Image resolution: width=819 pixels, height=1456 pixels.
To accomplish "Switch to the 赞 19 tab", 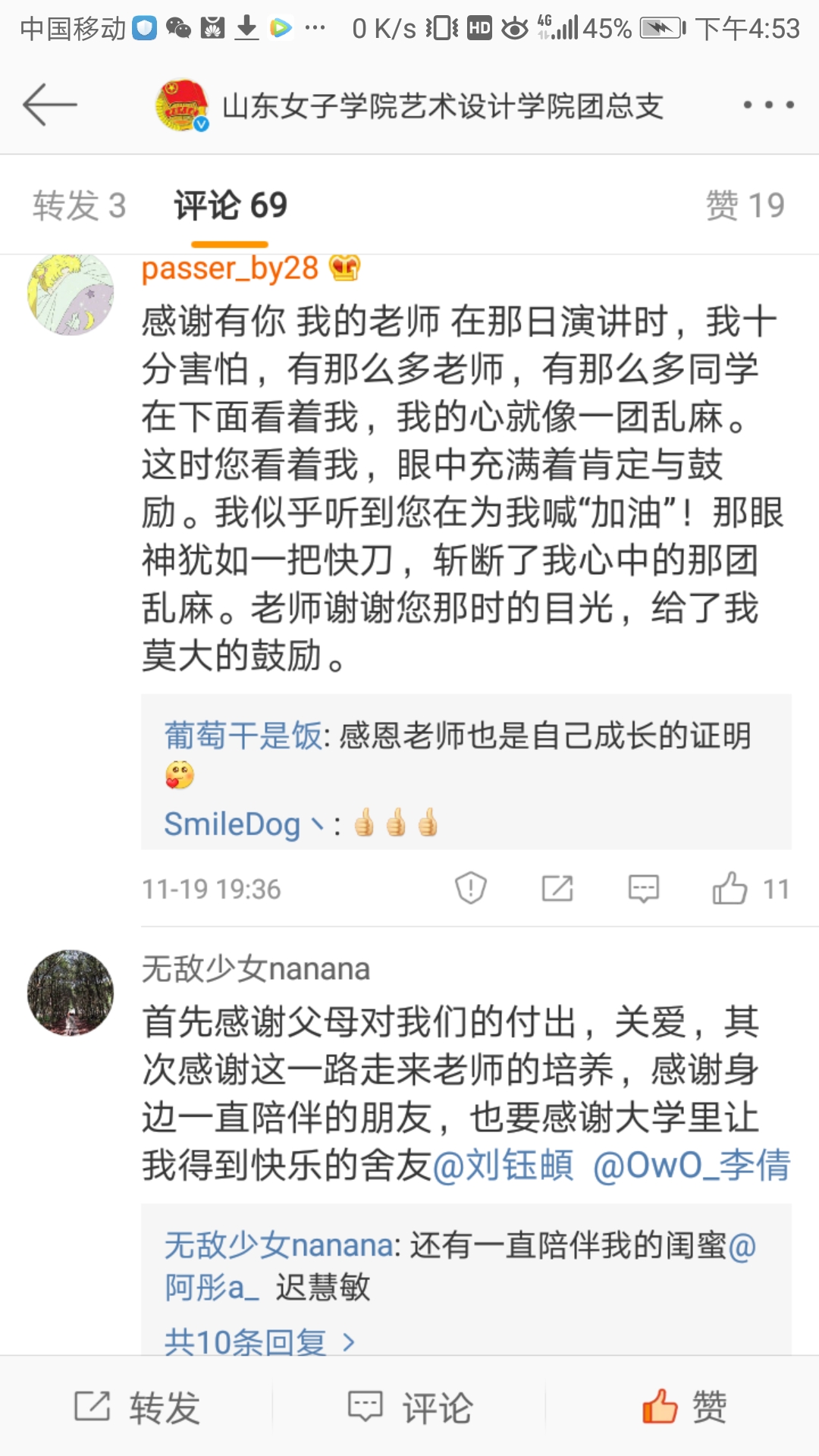I will coord(745,206).
